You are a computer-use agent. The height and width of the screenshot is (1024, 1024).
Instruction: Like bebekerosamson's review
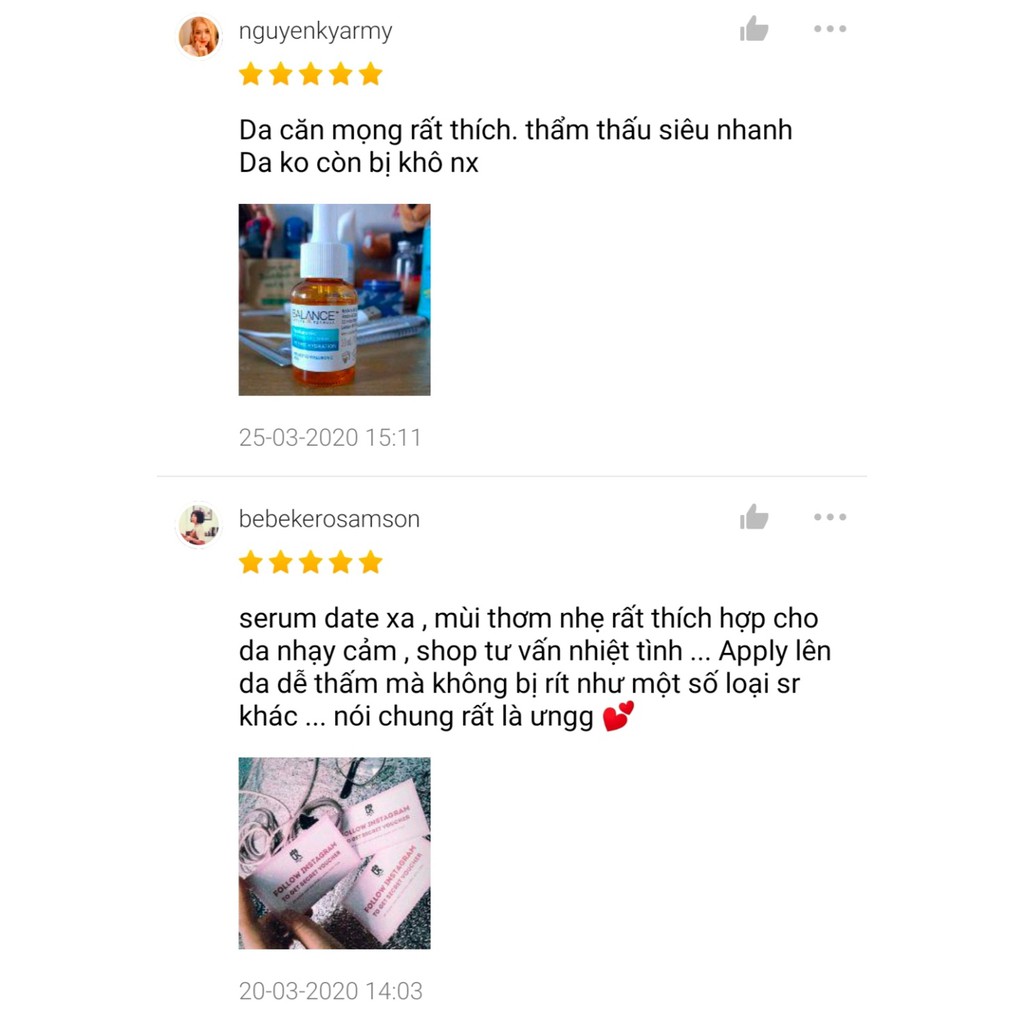(754, 517)
